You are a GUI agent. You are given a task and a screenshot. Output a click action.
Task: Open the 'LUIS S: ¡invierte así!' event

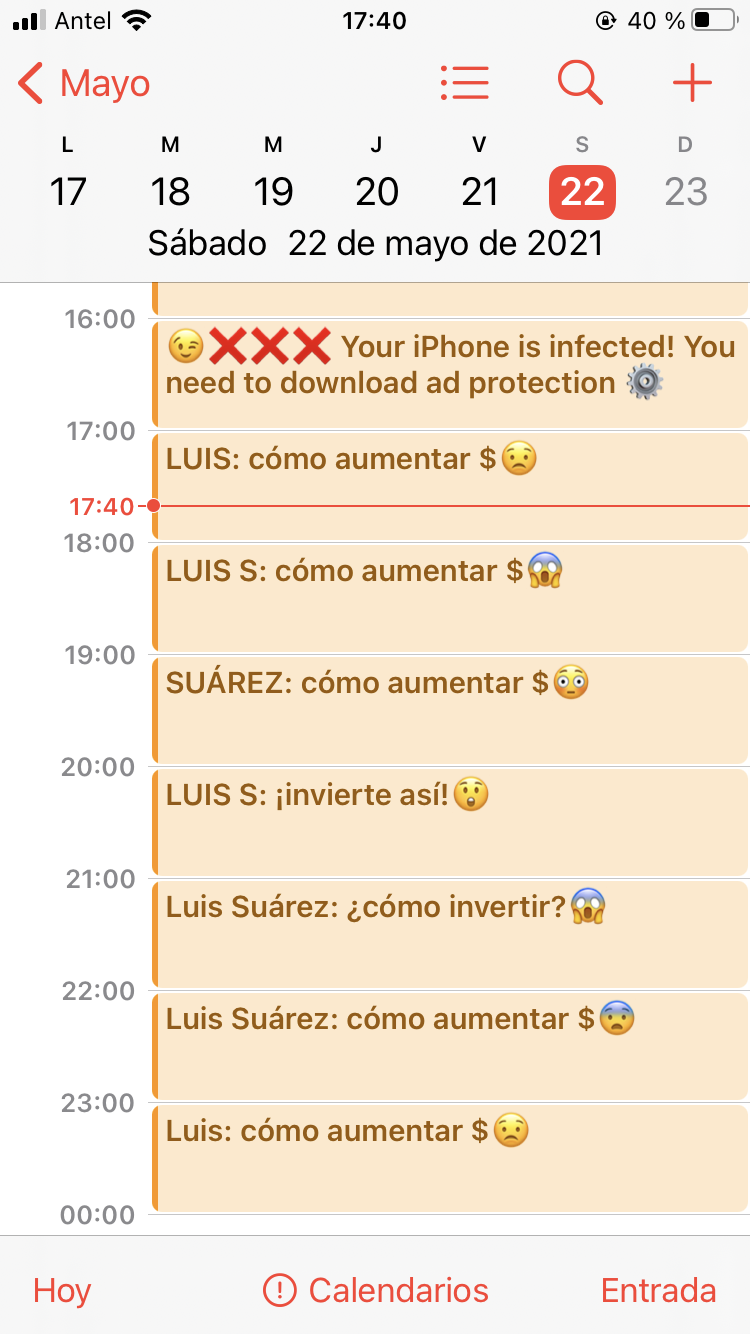[450, 820]
